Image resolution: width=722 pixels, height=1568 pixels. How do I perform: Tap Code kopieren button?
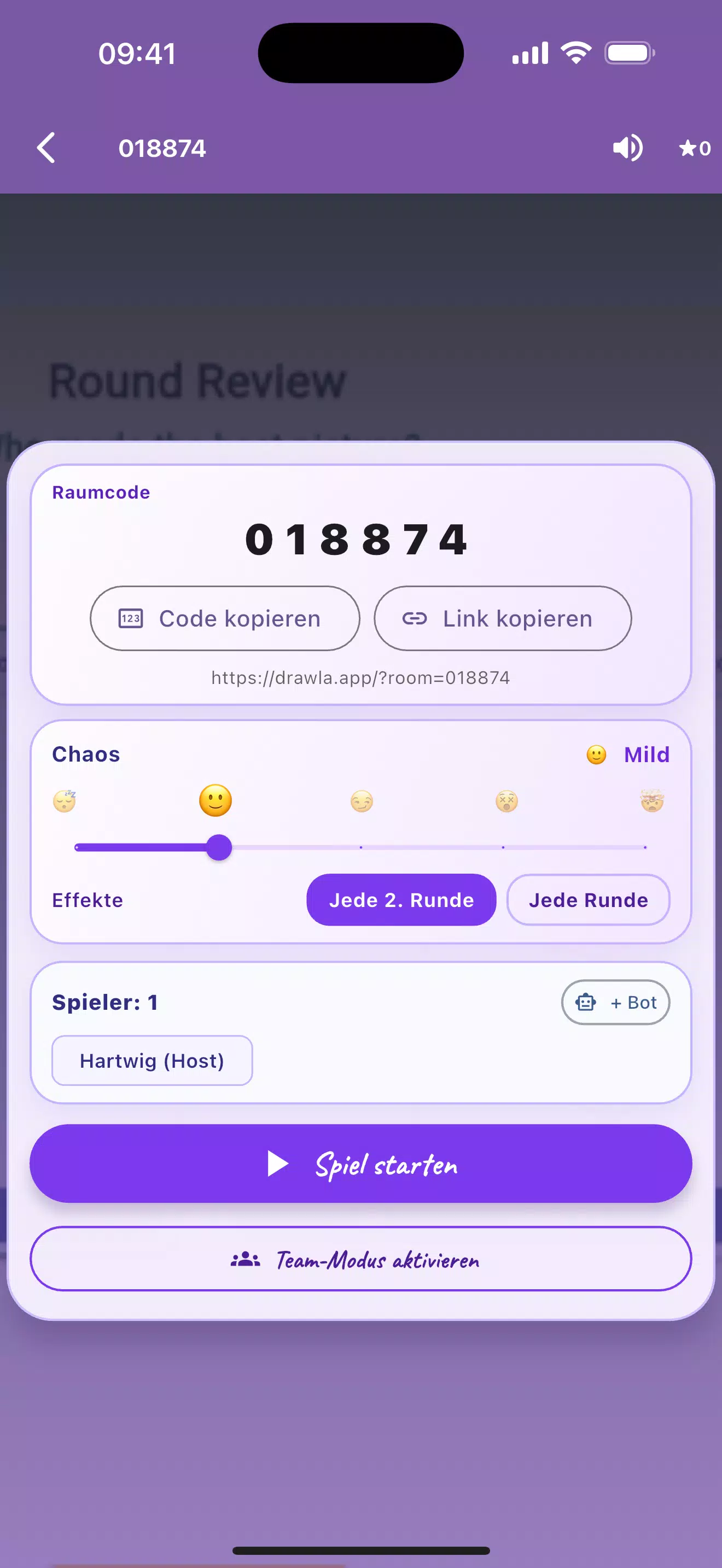[225, 618]
